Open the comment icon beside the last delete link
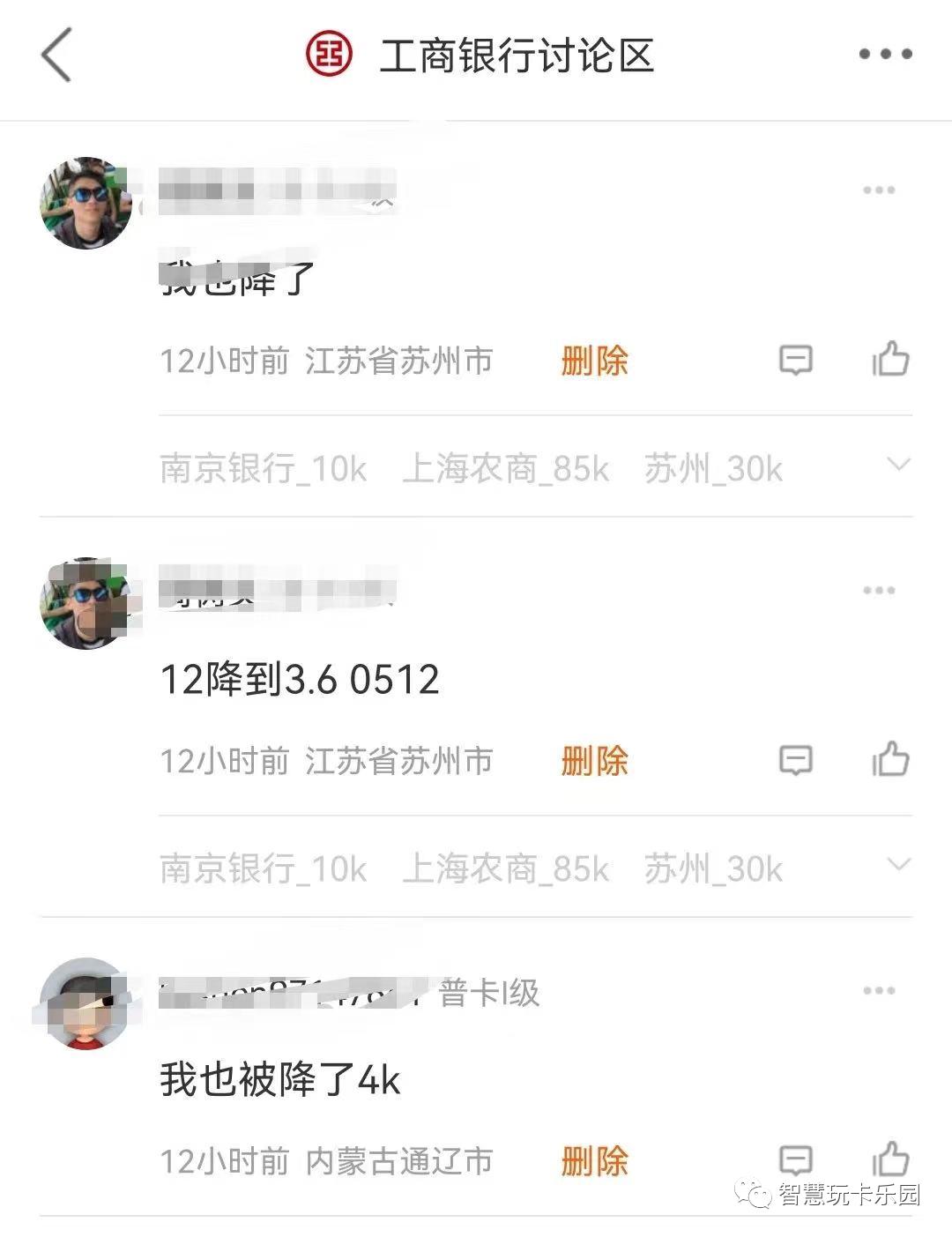Image resolution: width=952 pixels, height=1237 pixels. 795,1161
